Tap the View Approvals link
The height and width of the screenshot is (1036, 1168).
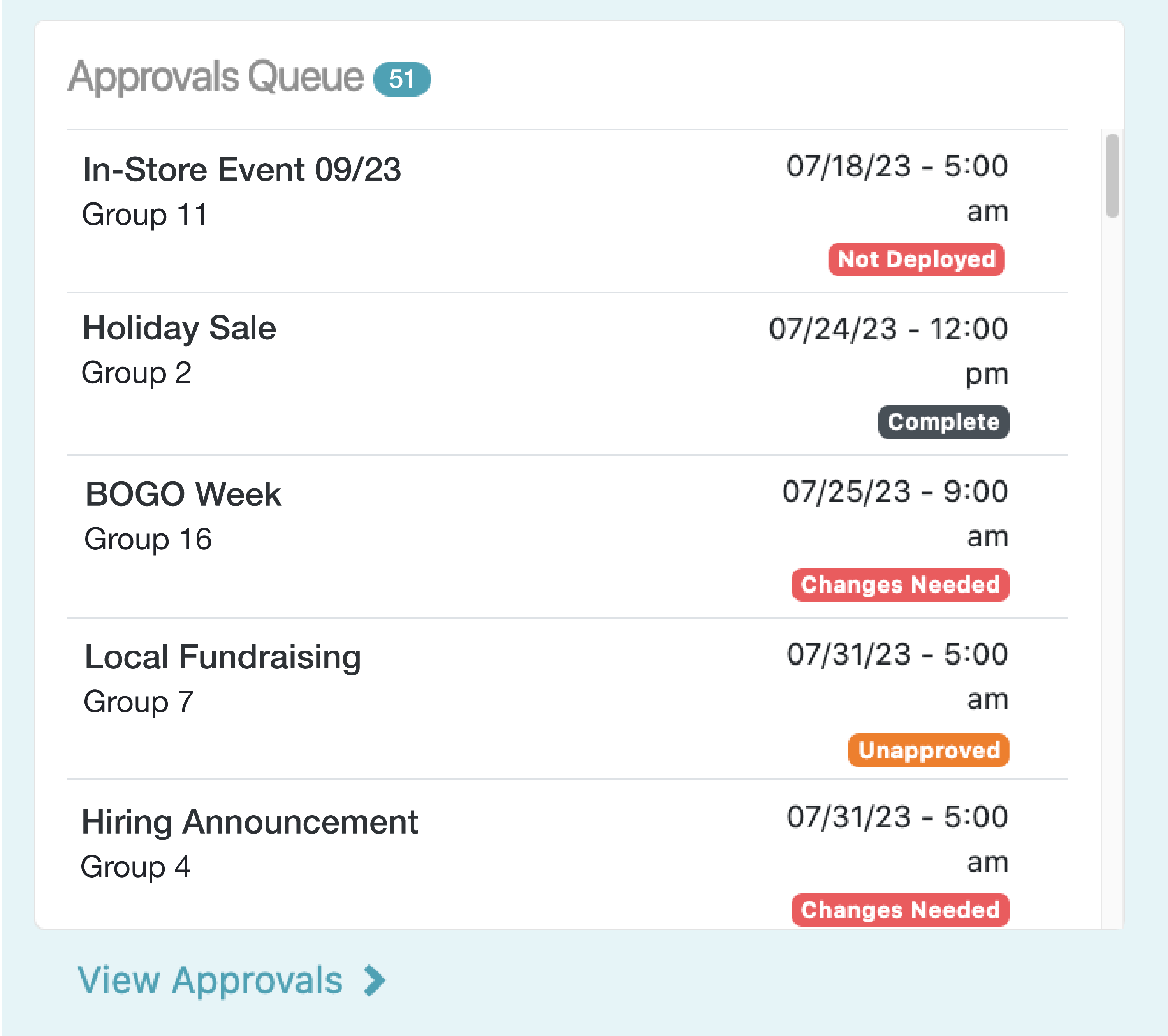(231, 981)
